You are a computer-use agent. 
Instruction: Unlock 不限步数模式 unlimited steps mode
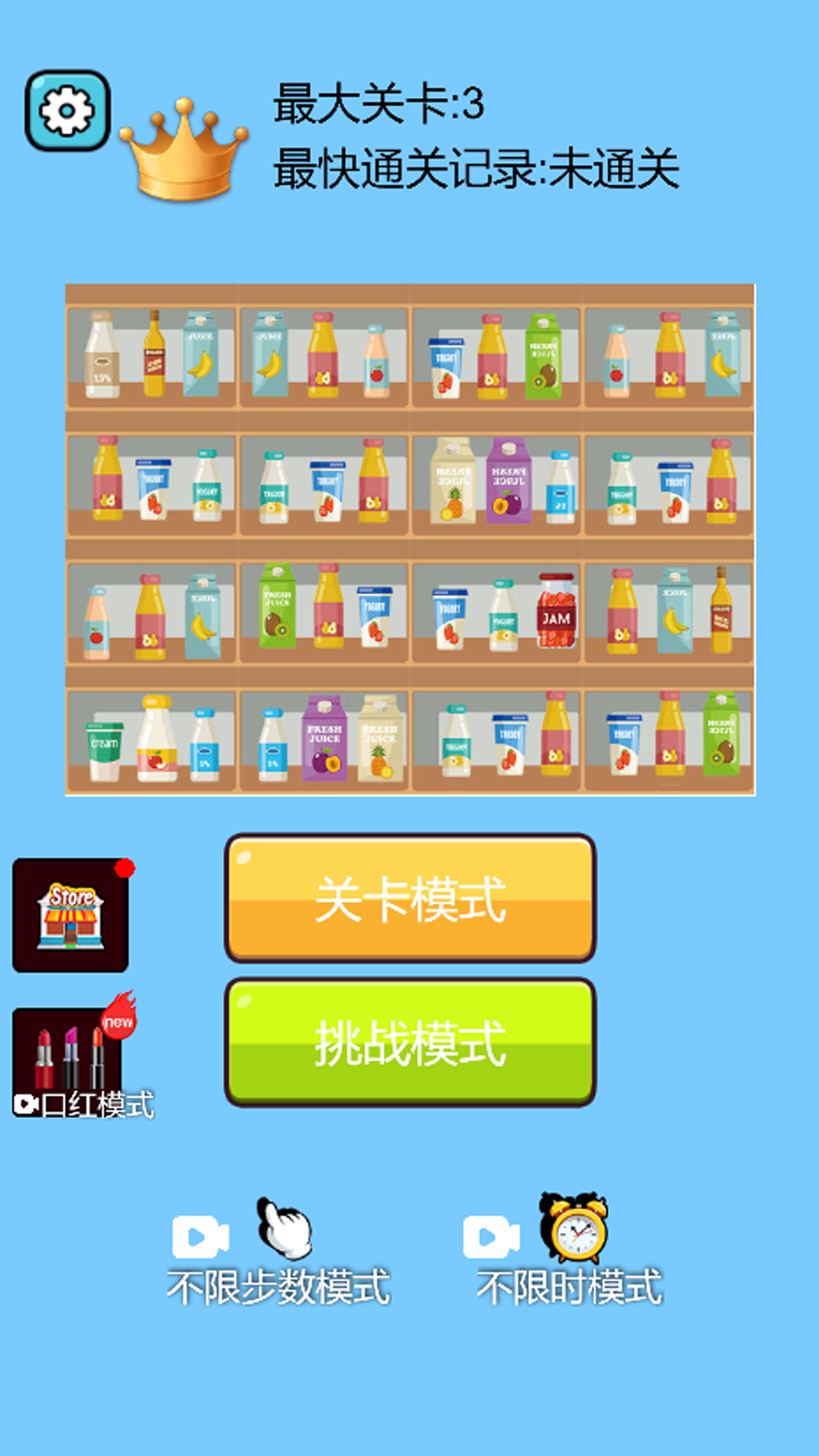click(278, 1251)
